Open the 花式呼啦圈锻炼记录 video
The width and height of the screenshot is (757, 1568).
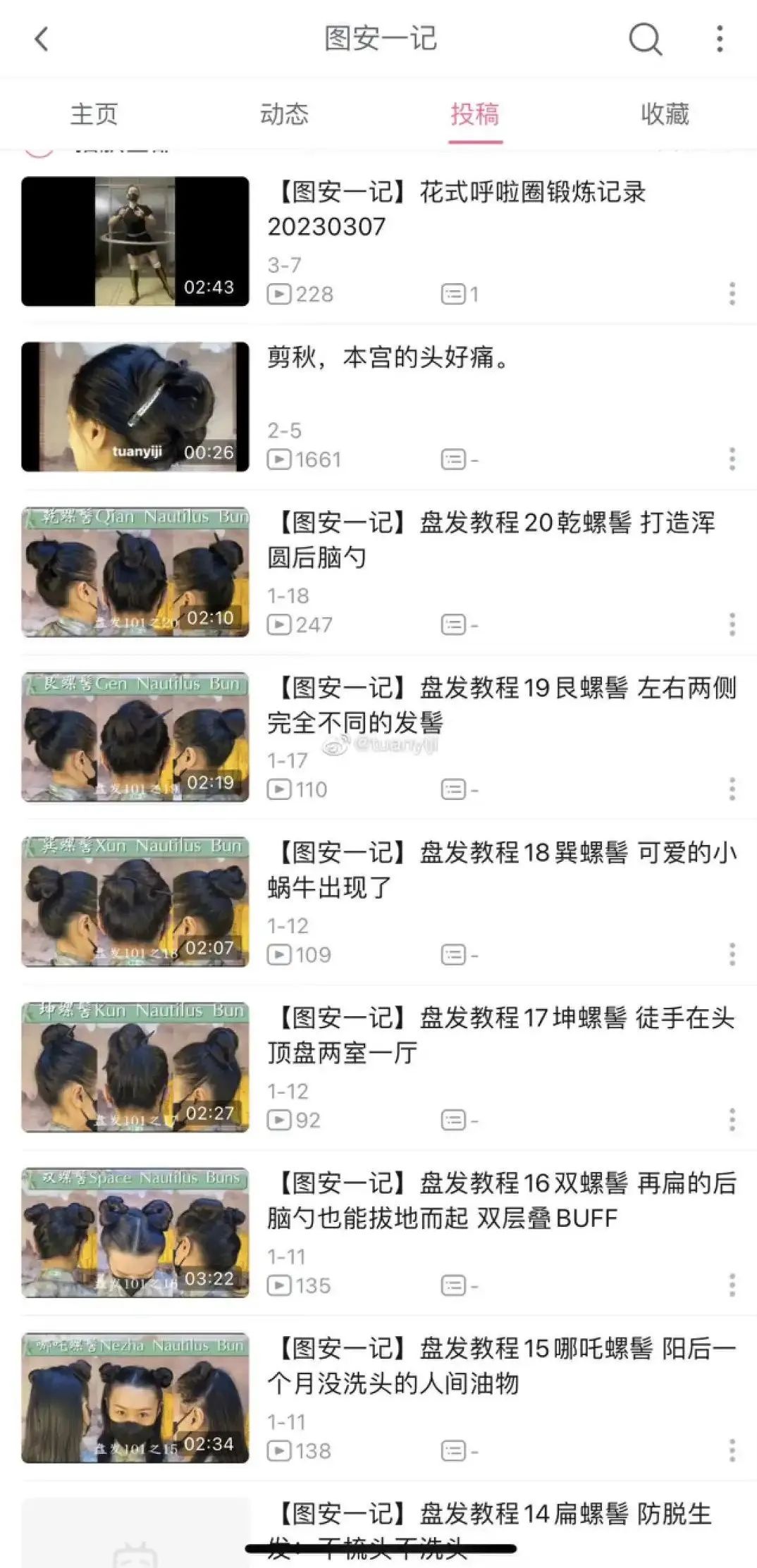(x=135, y=242)
